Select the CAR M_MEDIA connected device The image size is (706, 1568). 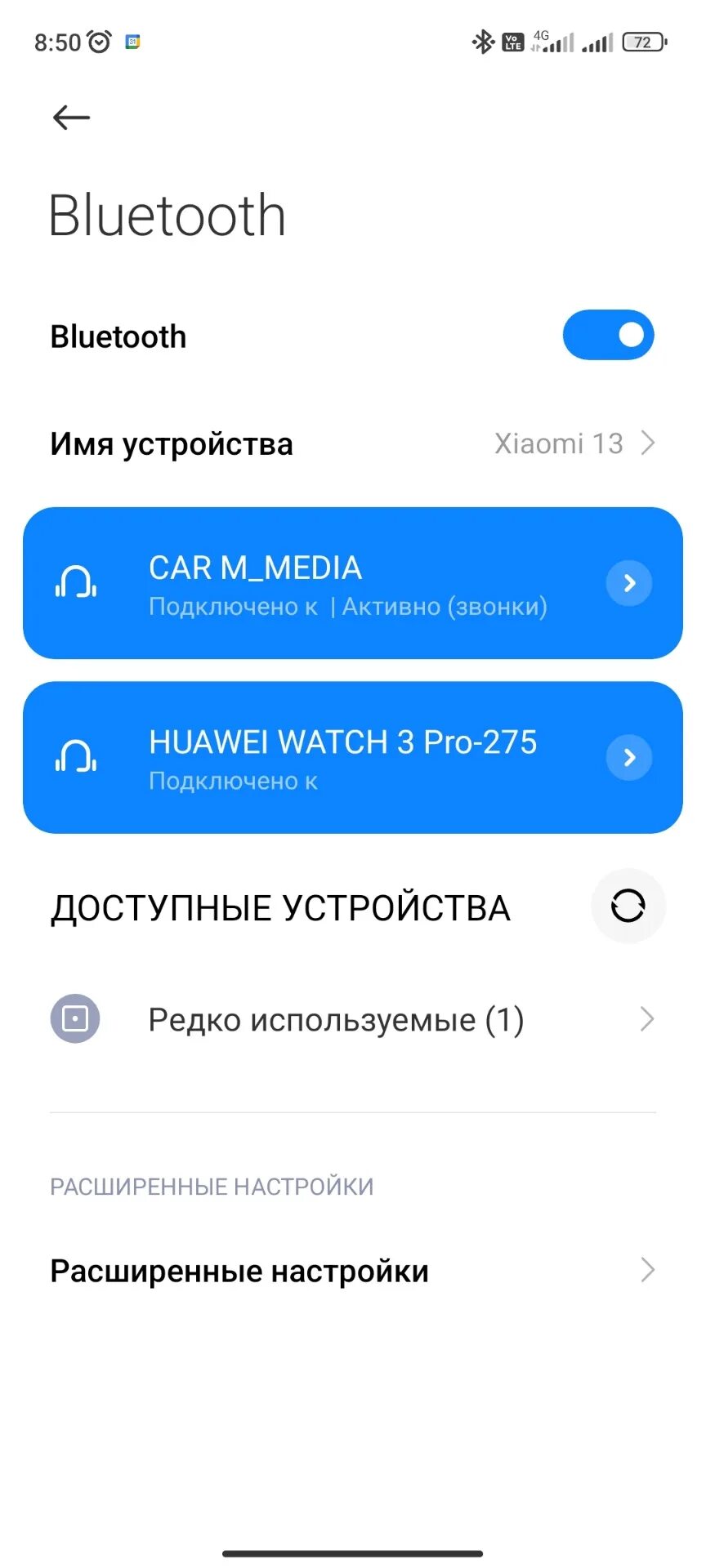(x=353, y=583)
